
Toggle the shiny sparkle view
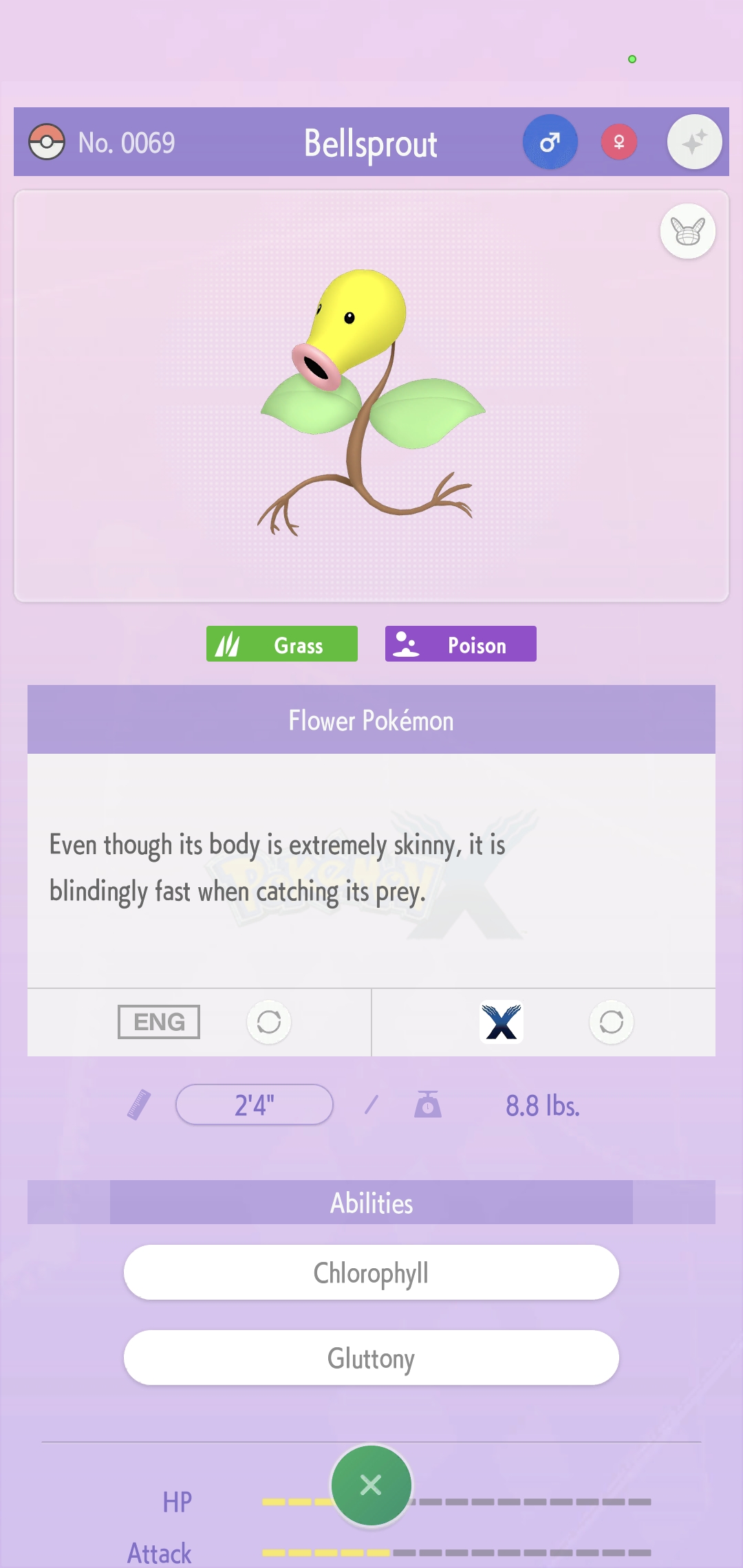coord(694,142)
